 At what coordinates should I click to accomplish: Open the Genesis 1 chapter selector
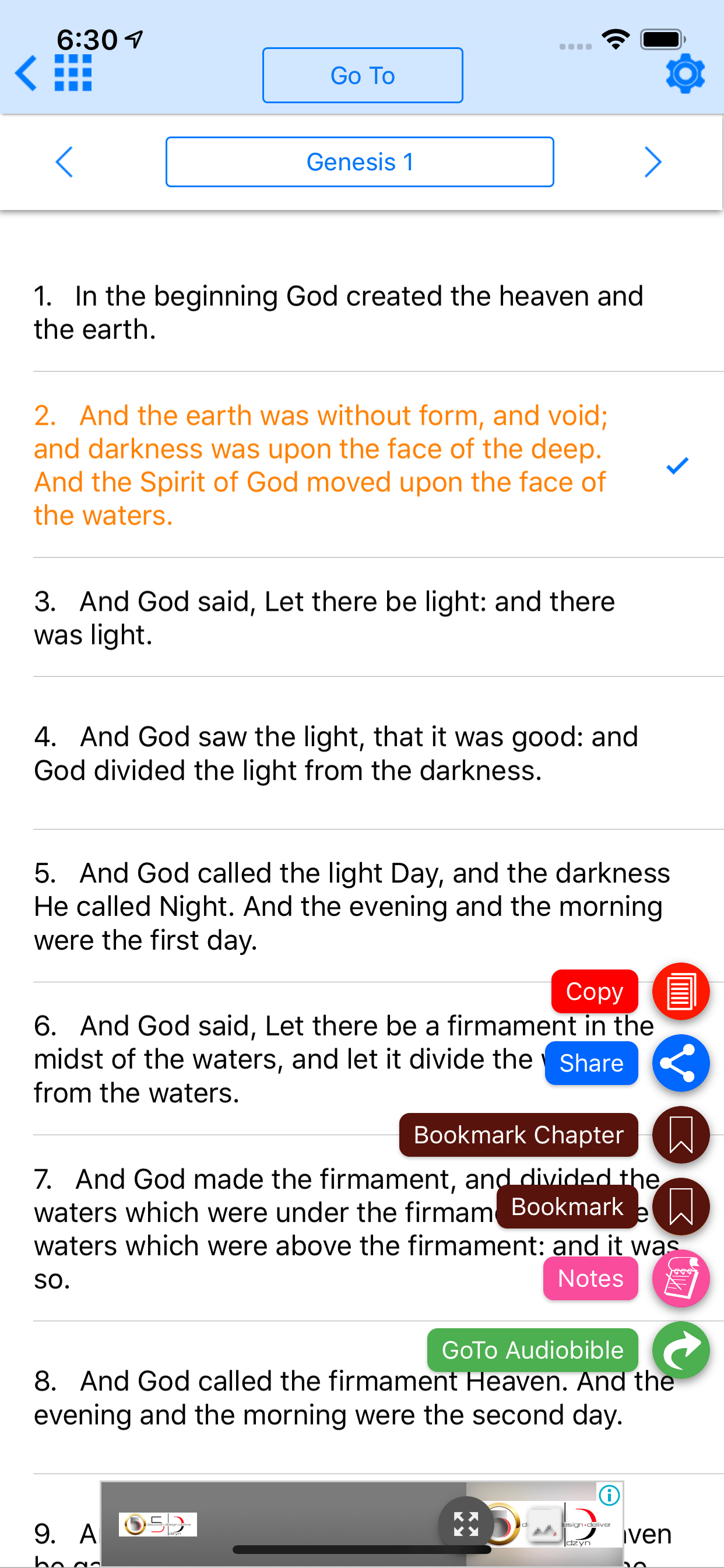click(360, 162)
